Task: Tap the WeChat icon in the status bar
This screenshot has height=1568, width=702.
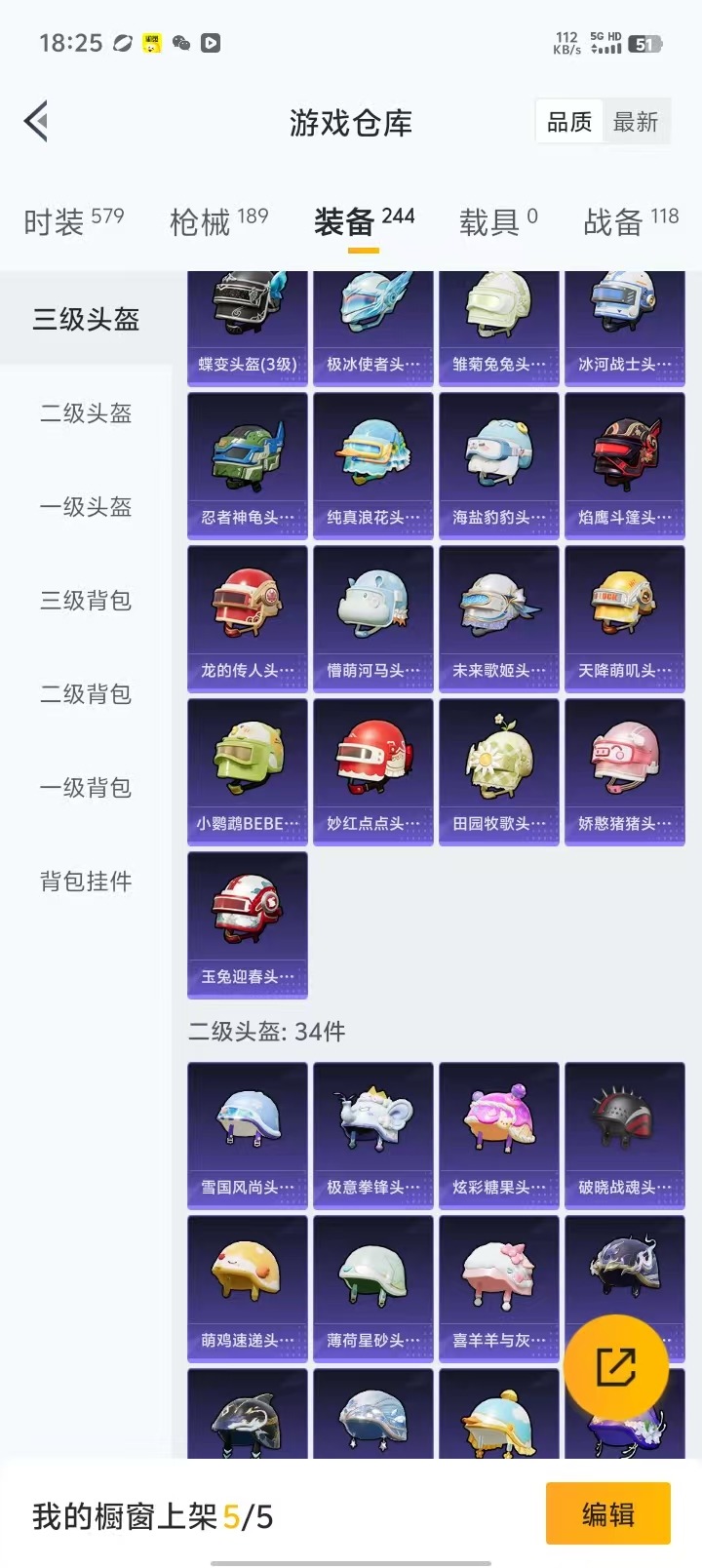Action: pos(179,43)
